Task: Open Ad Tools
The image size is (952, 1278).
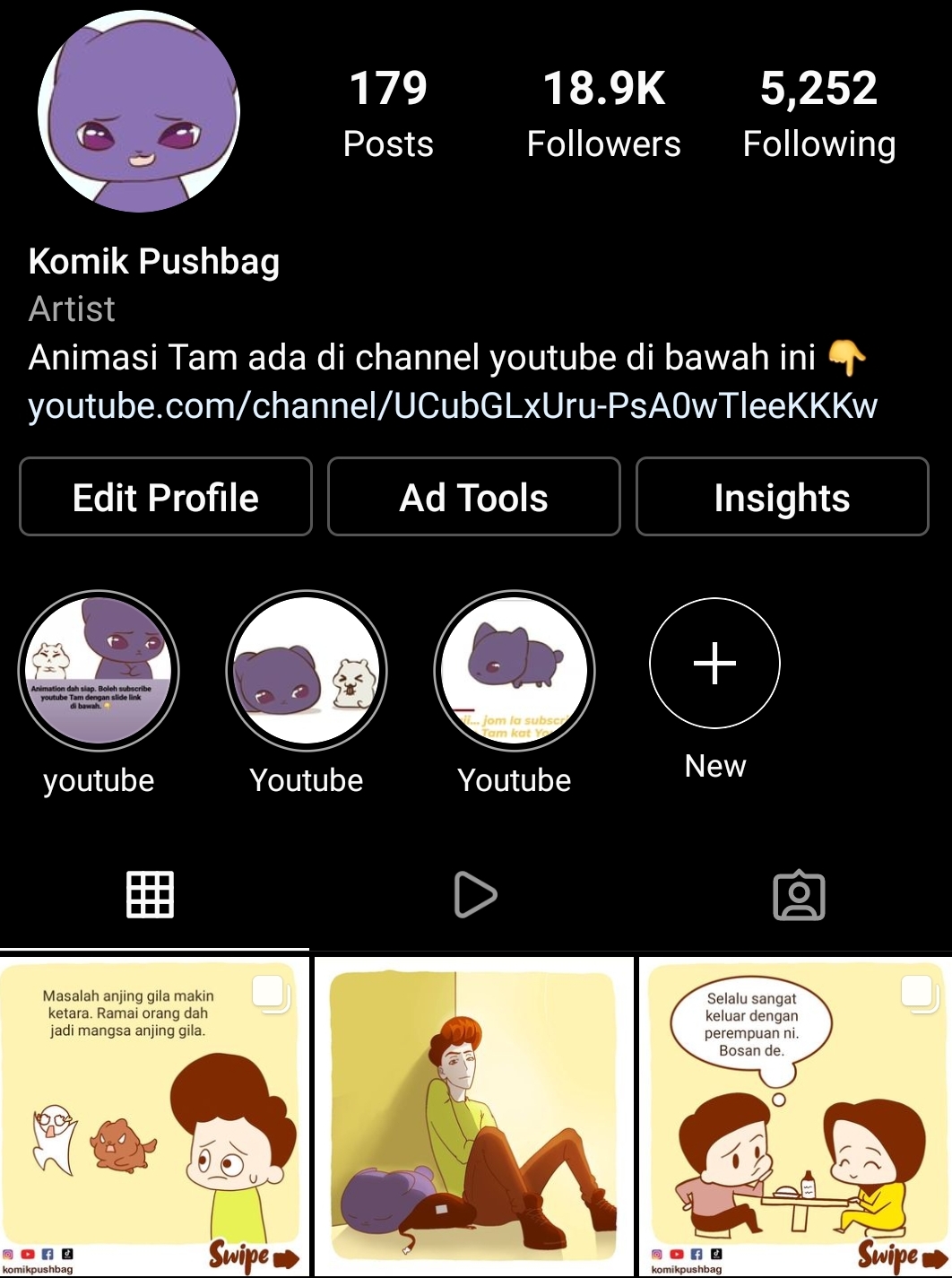Action: pyautogui.click(x=473, y=497)
